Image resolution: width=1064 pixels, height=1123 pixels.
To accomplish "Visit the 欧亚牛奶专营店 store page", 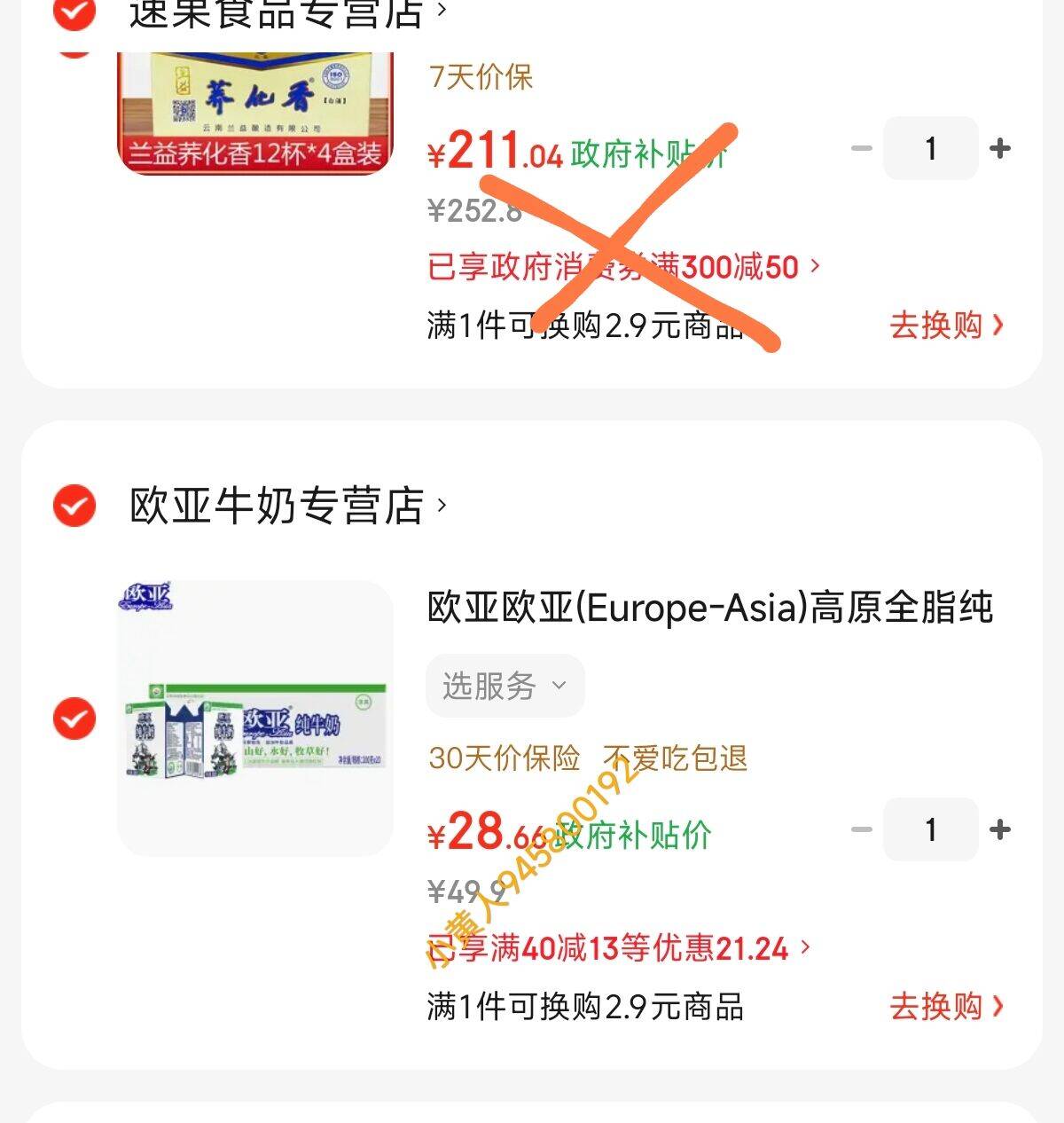I will point(286,506).
